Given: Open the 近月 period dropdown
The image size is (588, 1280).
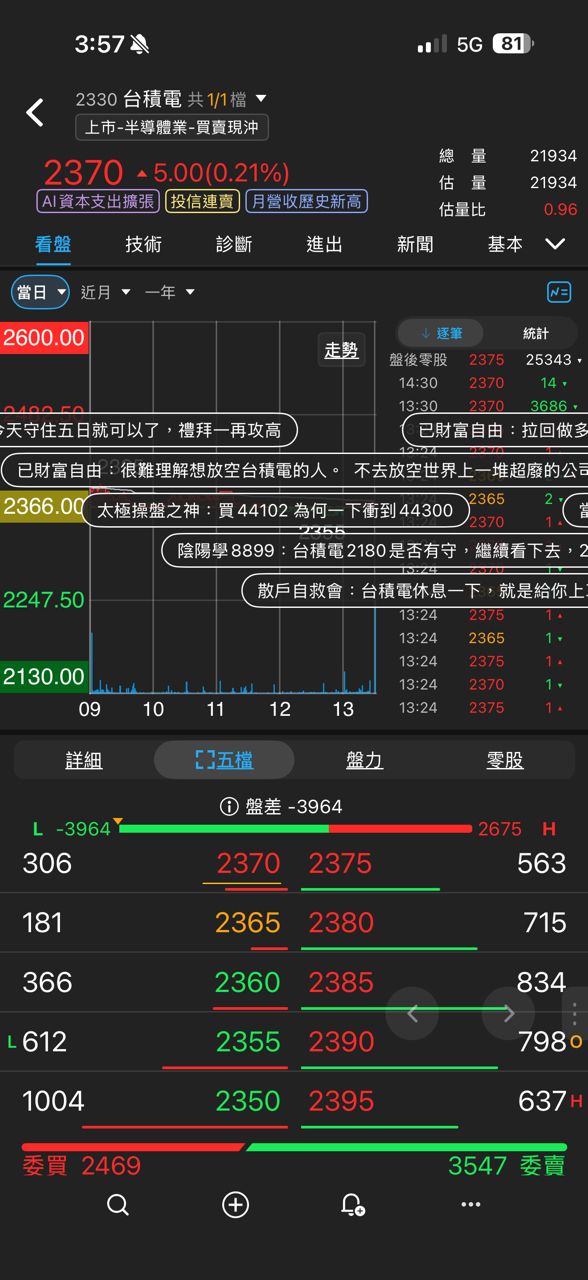Looking at the screenshot, I should [105, 292].
